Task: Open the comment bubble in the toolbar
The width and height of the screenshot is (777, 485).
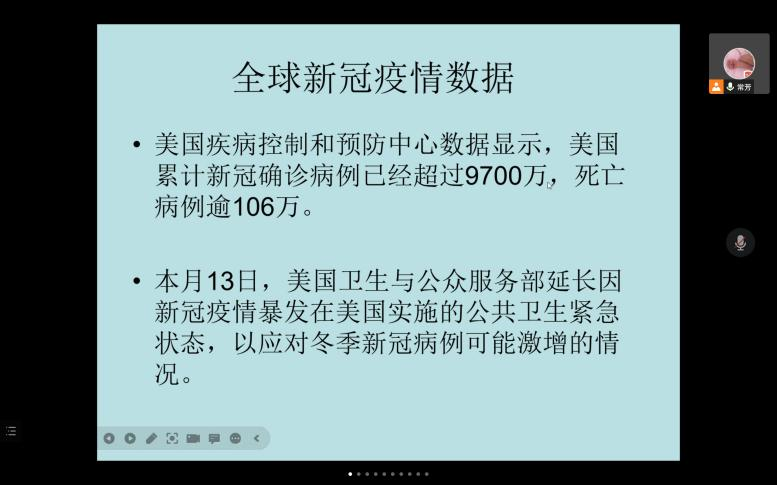Action: coord(214,438)
